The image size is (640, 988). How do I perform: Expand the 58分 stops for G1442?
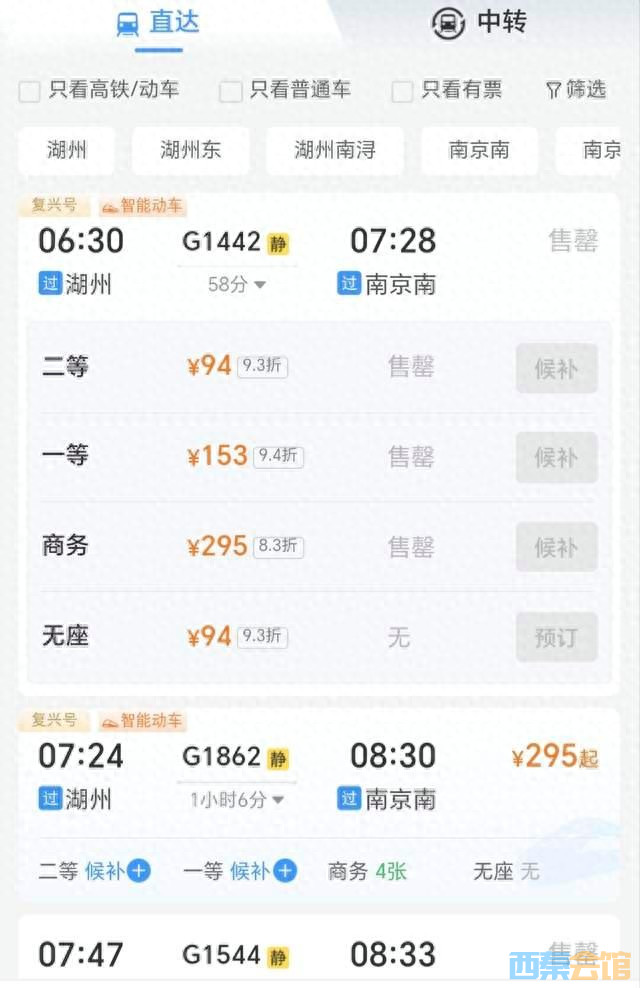point(237,285)
